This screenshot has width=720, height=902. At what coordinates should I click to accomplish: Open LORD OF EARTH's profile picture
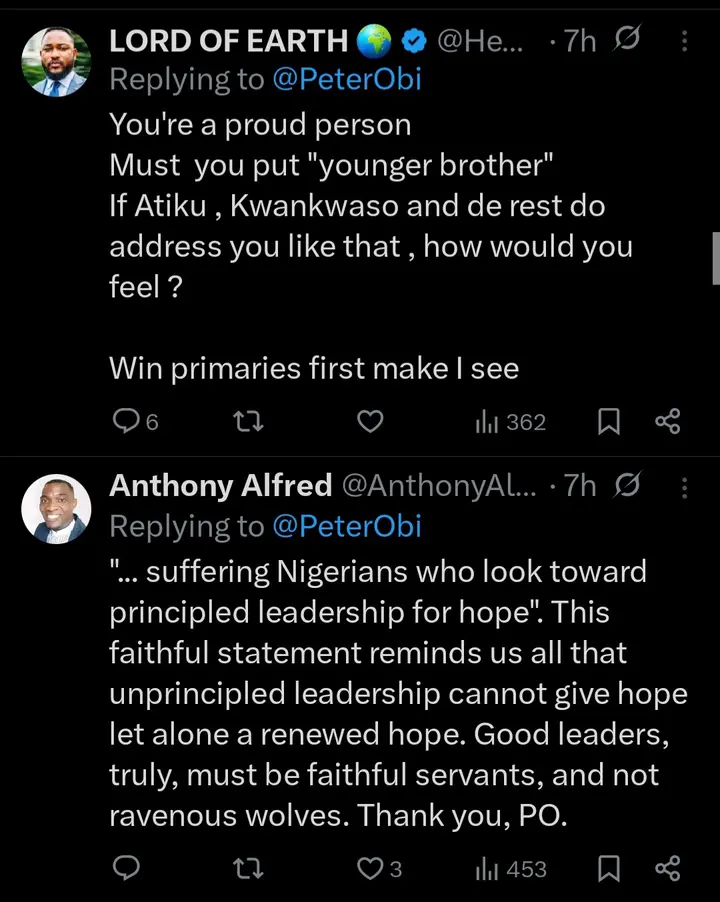click(56, 62)
